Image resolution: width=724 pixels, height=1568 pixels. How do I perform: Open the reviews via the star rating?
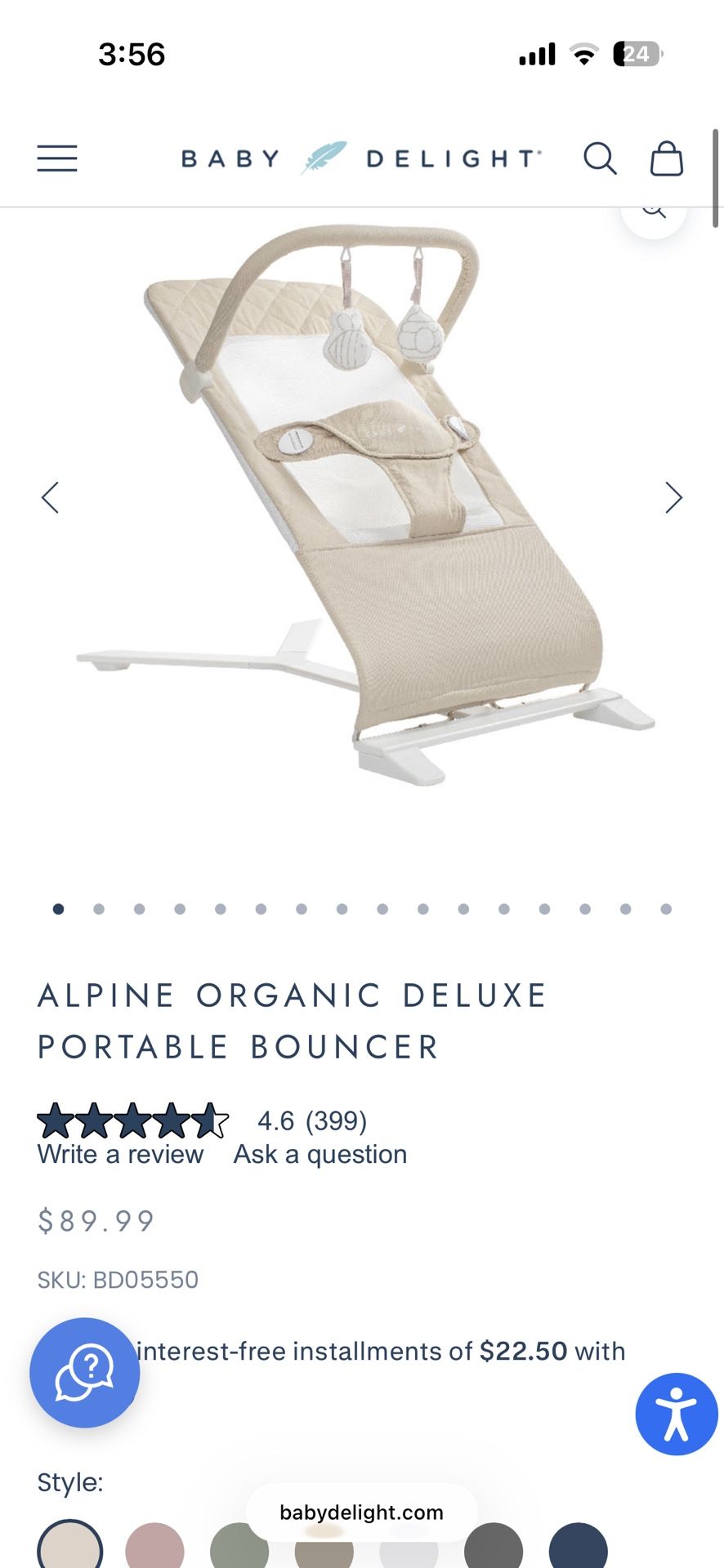133,1120
